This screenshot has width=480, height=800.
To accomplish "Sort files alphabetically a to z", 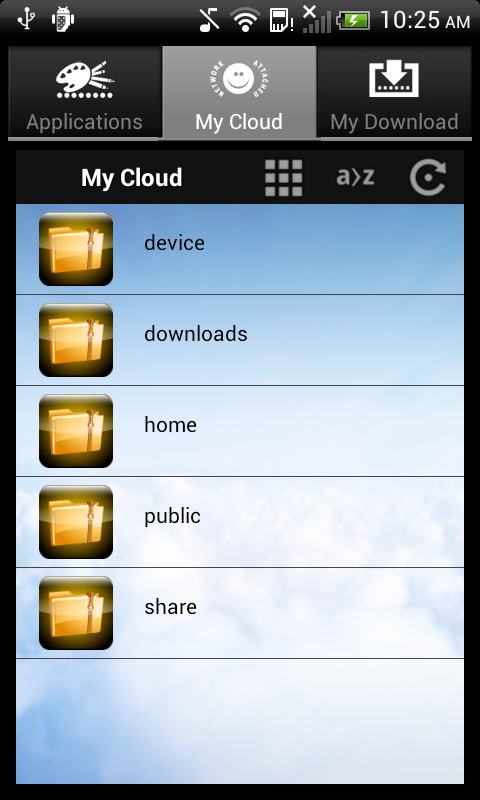I will [x=356, y=177].
